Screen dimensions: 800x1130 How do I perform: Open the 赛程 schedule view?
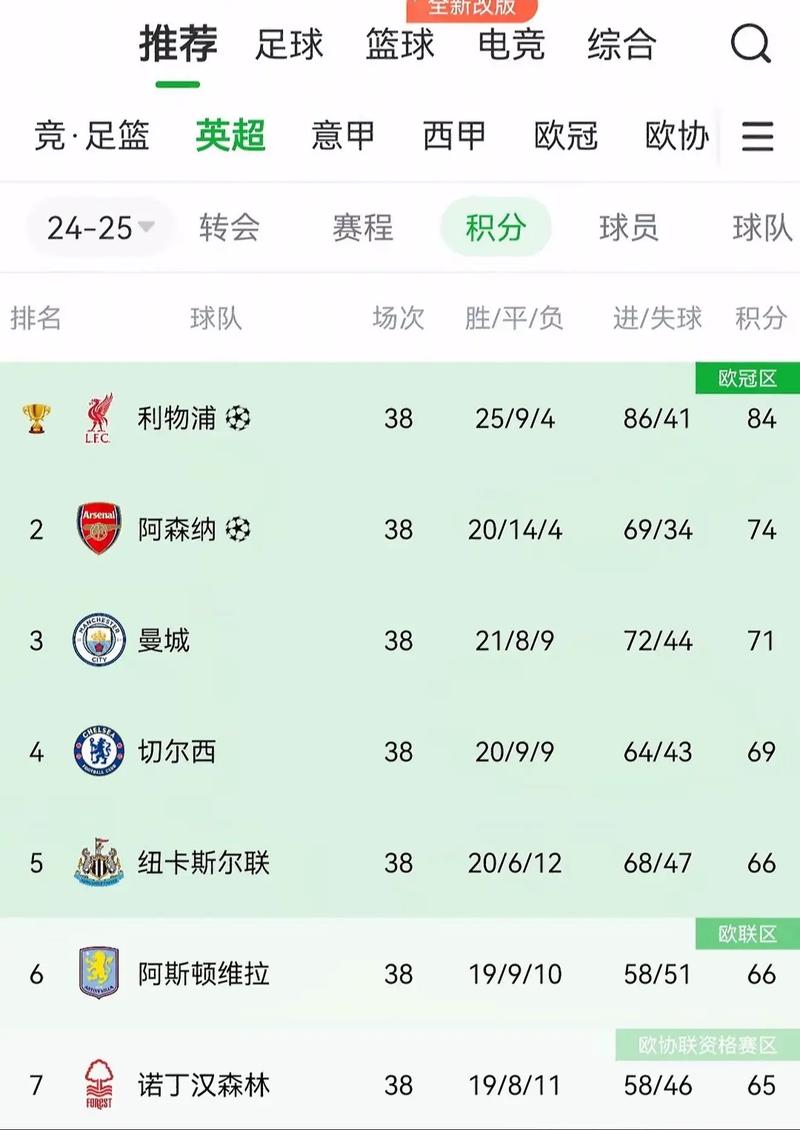tap(364, 228)
